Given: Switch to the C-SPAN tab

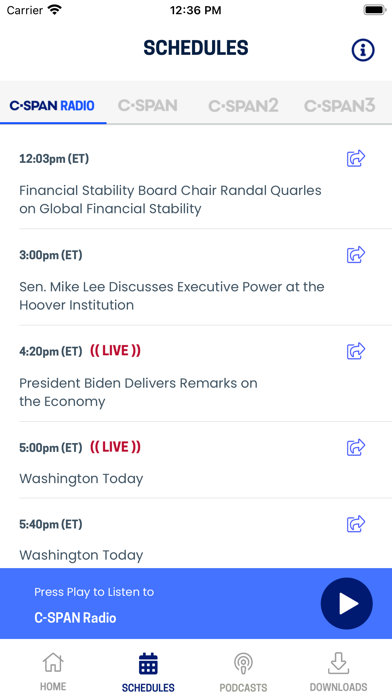Looking at the screenshot, I should click(x=147, y=106).
